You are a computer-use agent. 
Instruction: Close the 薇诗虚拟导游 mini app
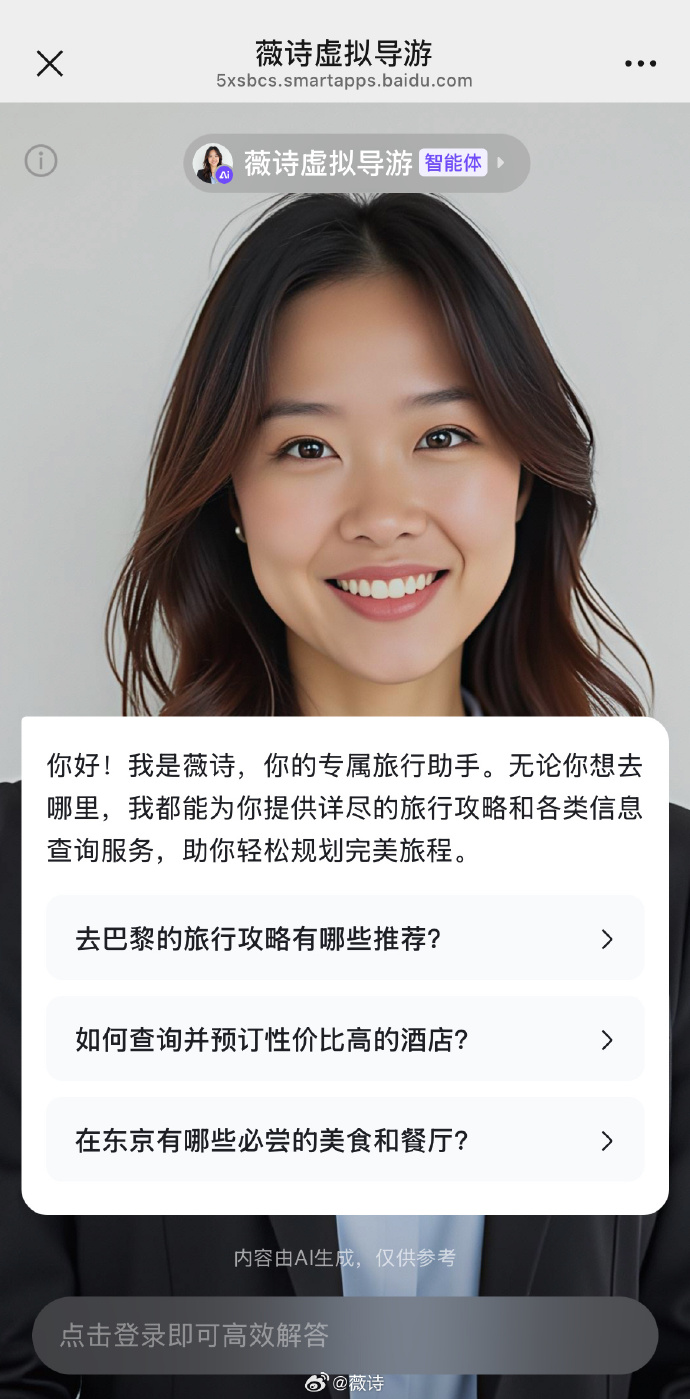click(x=49, y=63)
